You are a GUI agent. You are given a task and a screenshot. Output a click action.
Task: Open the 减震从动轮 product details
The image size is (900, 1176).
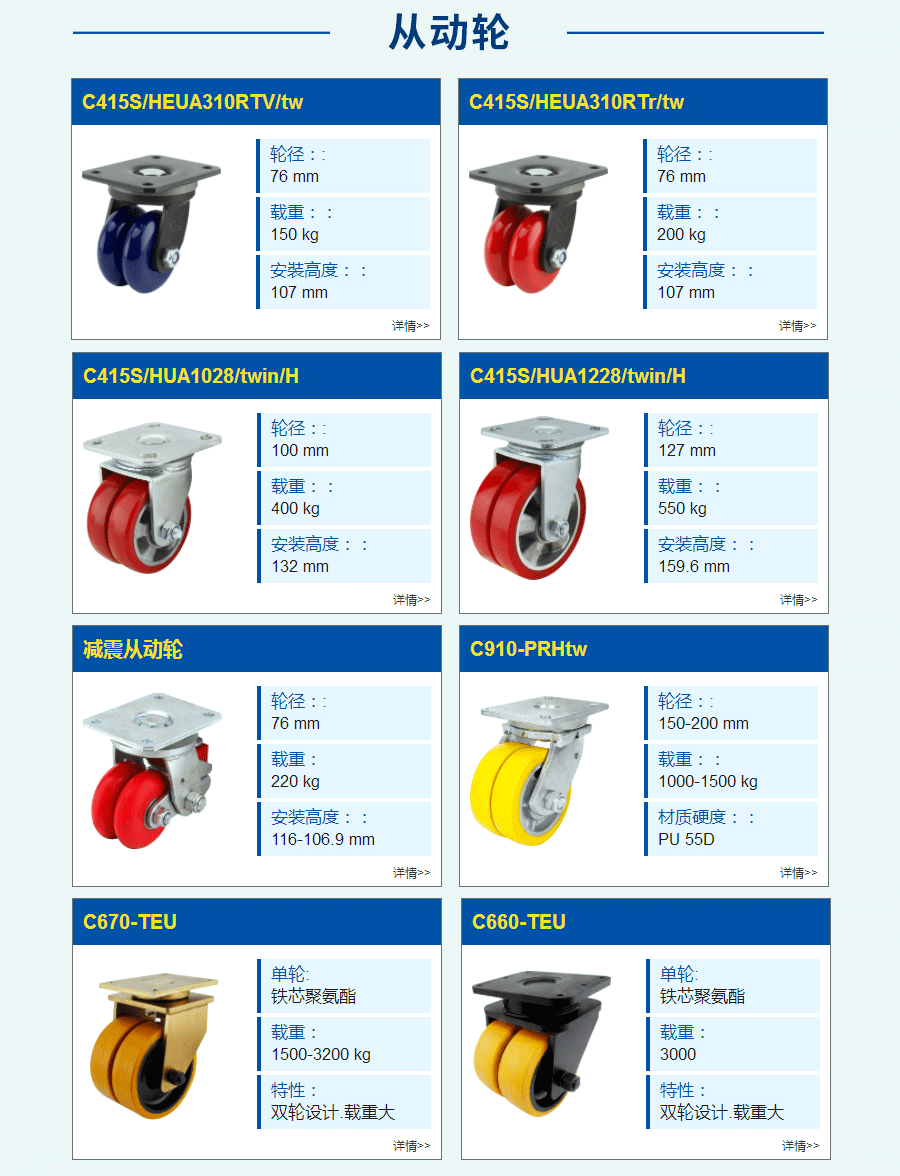click(x=411, y=873)
